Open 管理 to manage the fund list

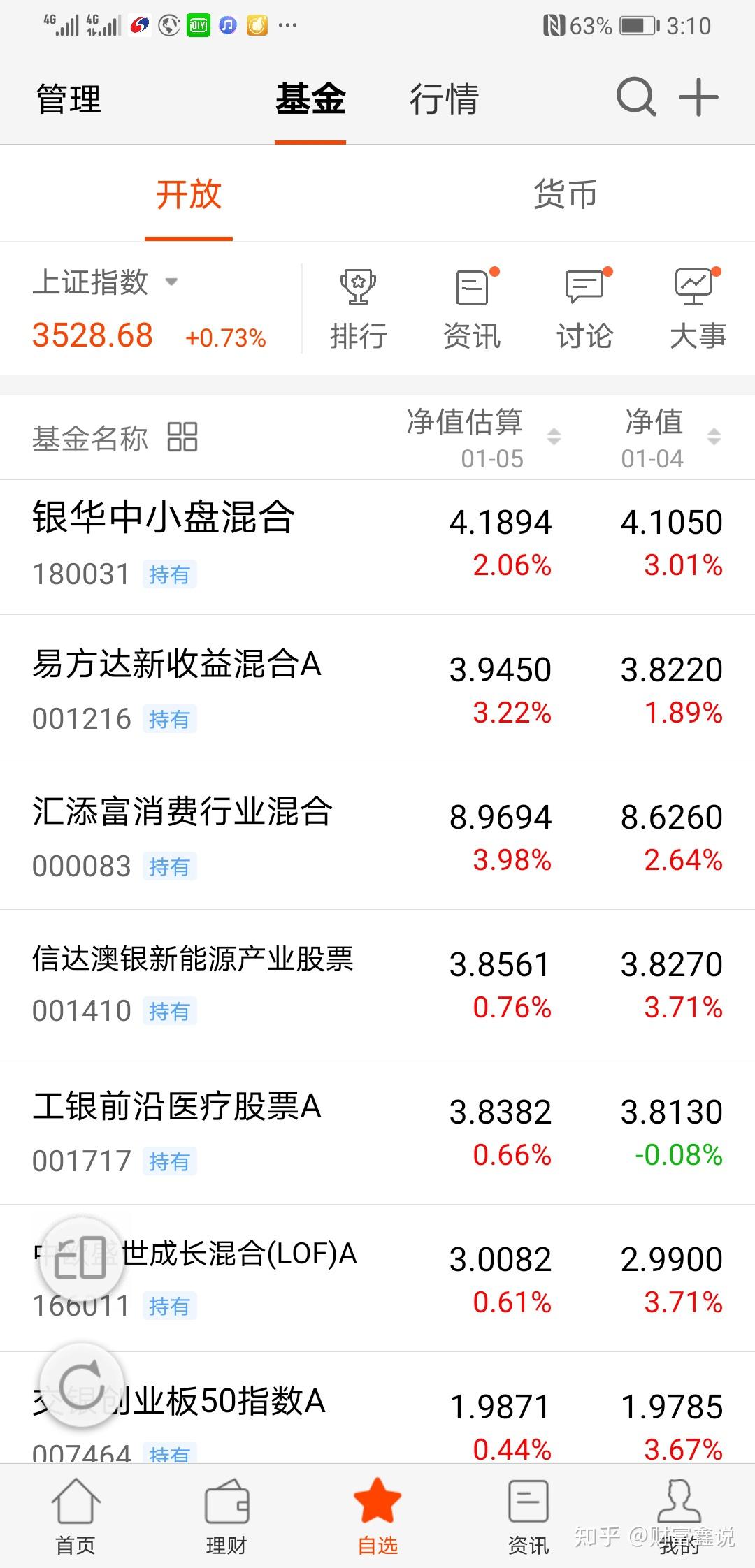pos(69,99)
